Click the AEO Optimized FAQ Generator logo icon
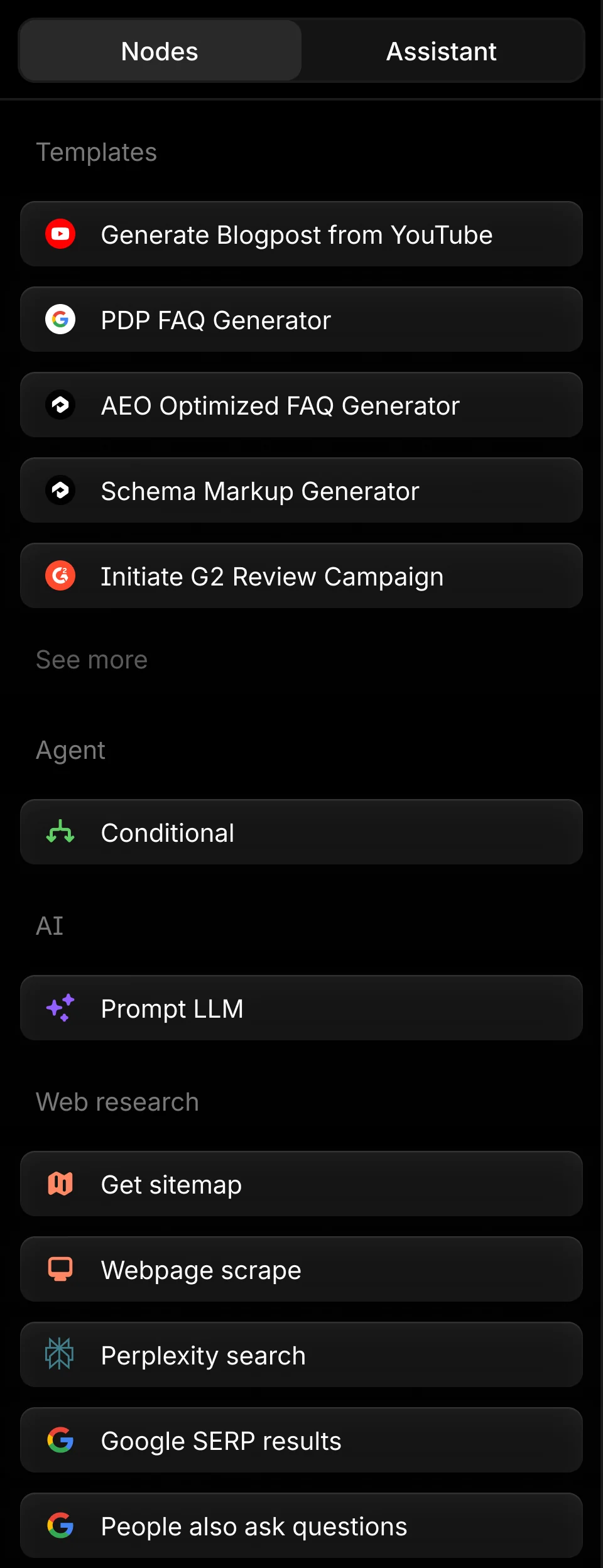Screen dimensions: 603x1568 (x=60, y=405)
